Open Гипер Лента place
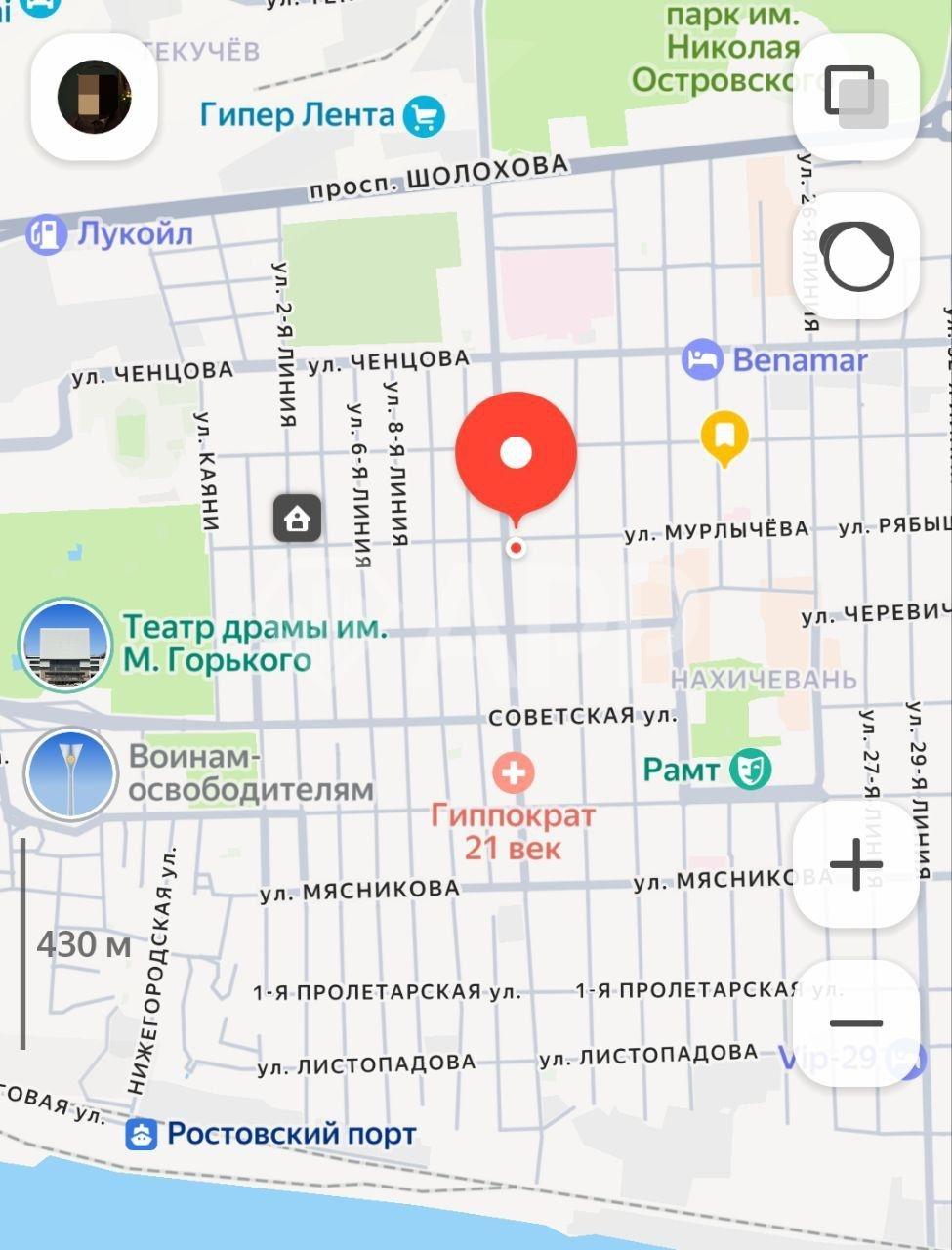The width and height of the screenshot is (952, 1250). click(x=321, y=116)
